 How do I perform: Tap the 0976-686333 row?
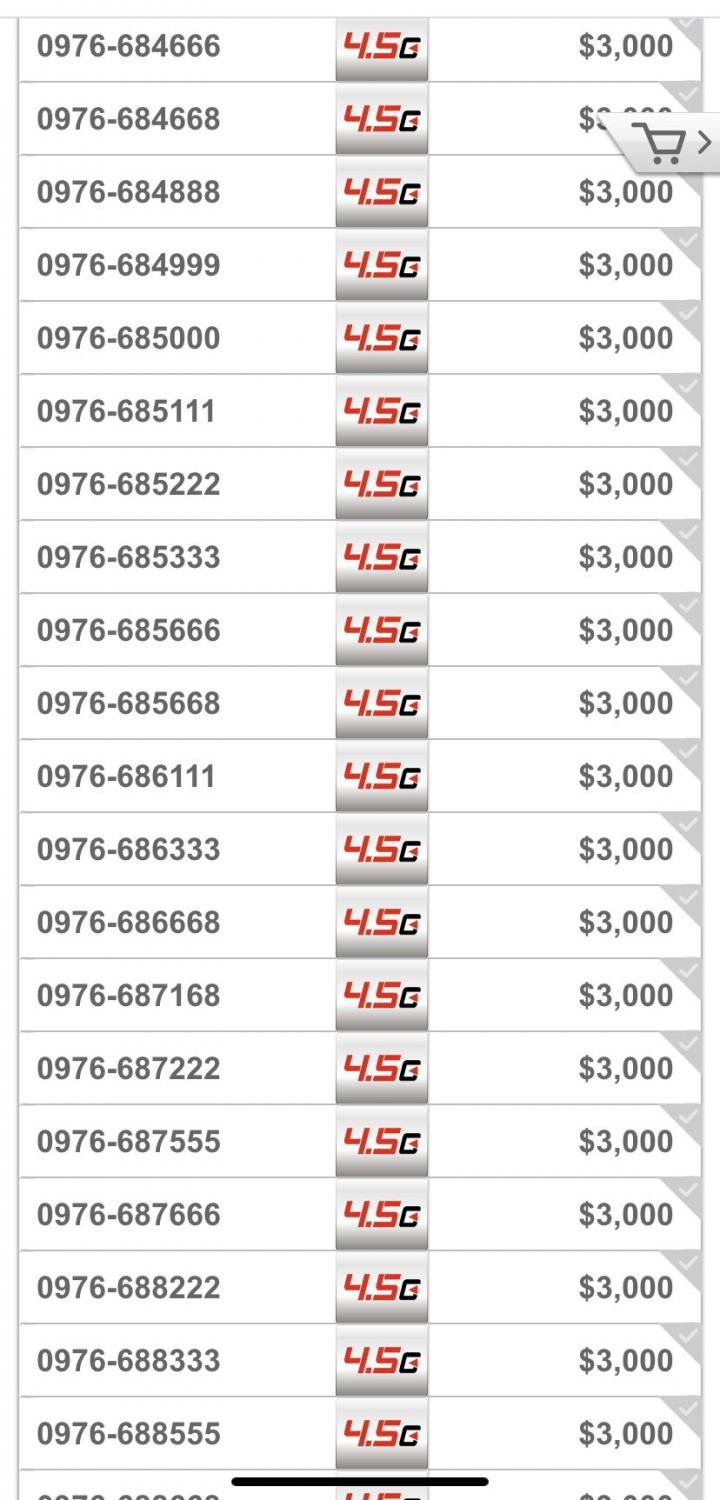(x=360, y=849)
